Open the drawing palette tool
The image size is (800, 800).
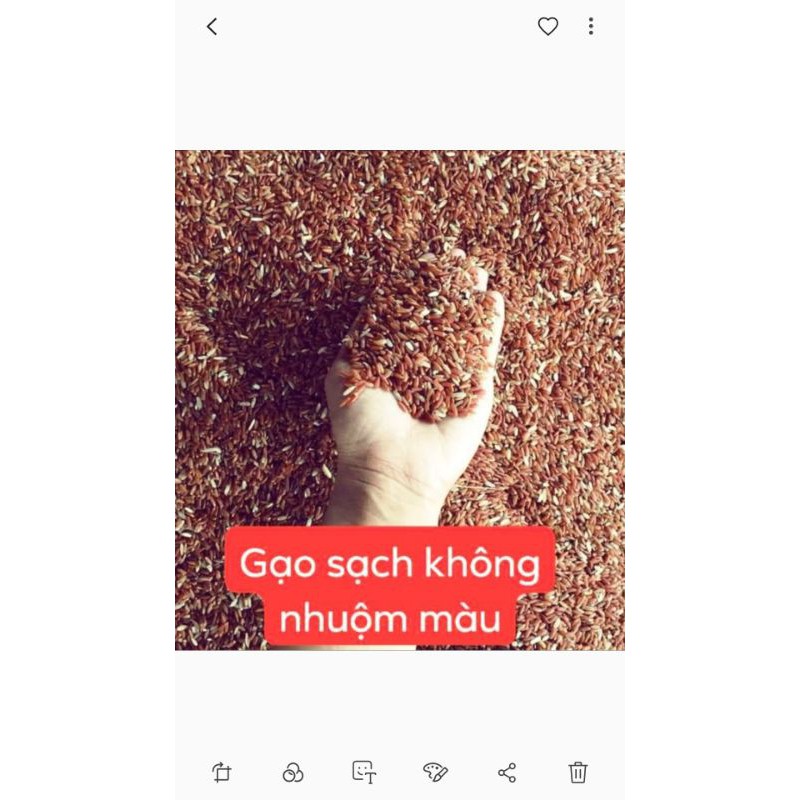[435, 772]
